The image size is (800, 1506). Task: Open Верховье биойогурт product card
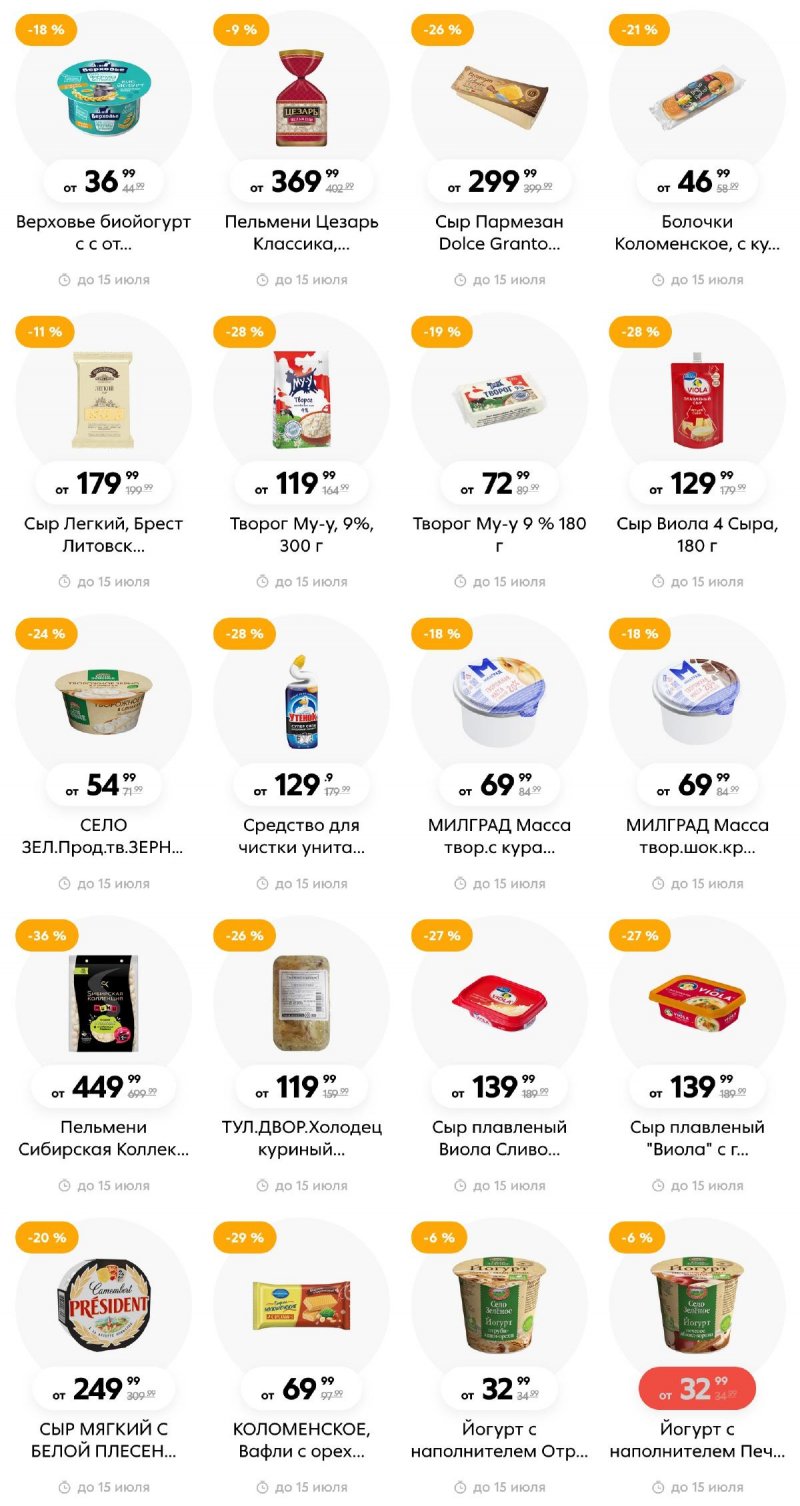pos(103,95)
